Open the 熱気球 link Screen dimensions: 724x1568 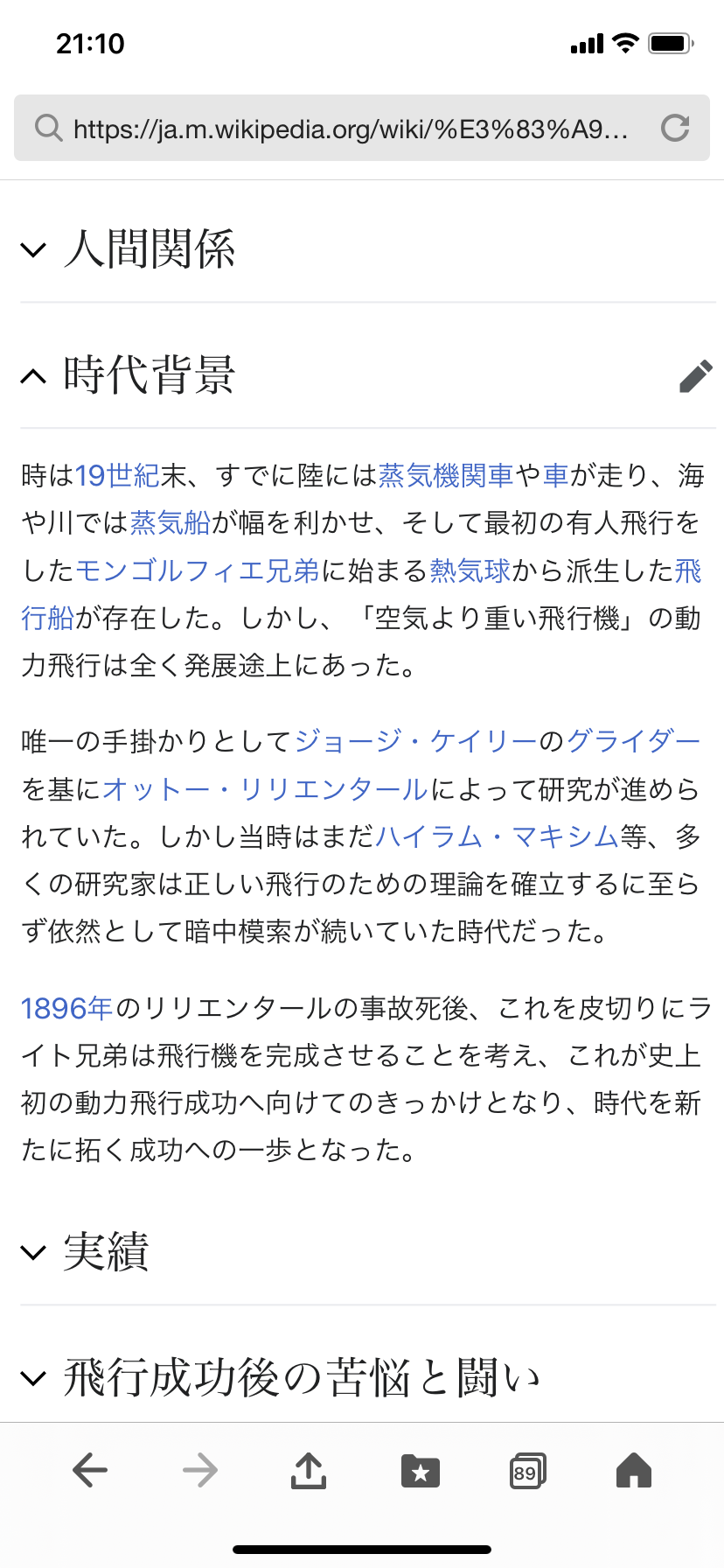[x=470, y=570]
